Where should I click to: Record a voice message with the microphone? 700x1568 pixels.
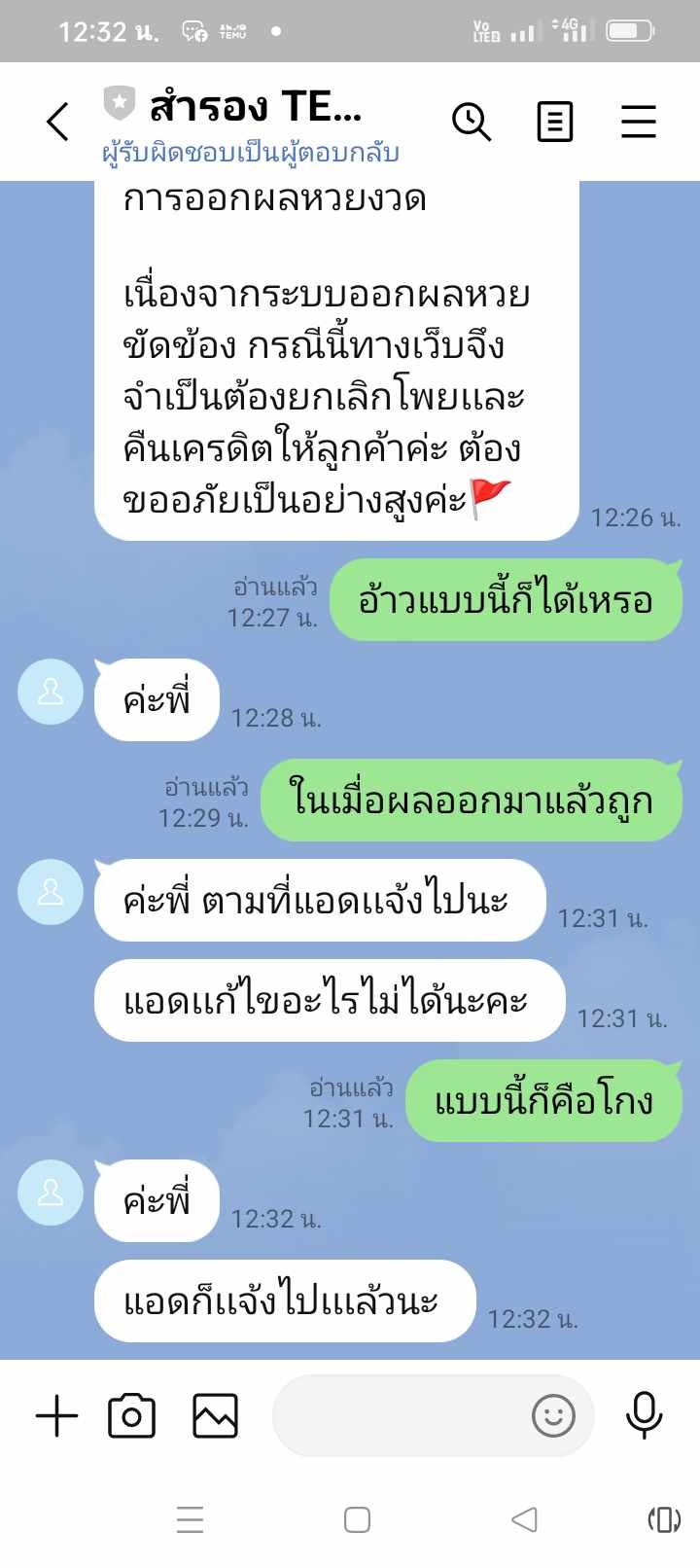(x=644, y=1415)
